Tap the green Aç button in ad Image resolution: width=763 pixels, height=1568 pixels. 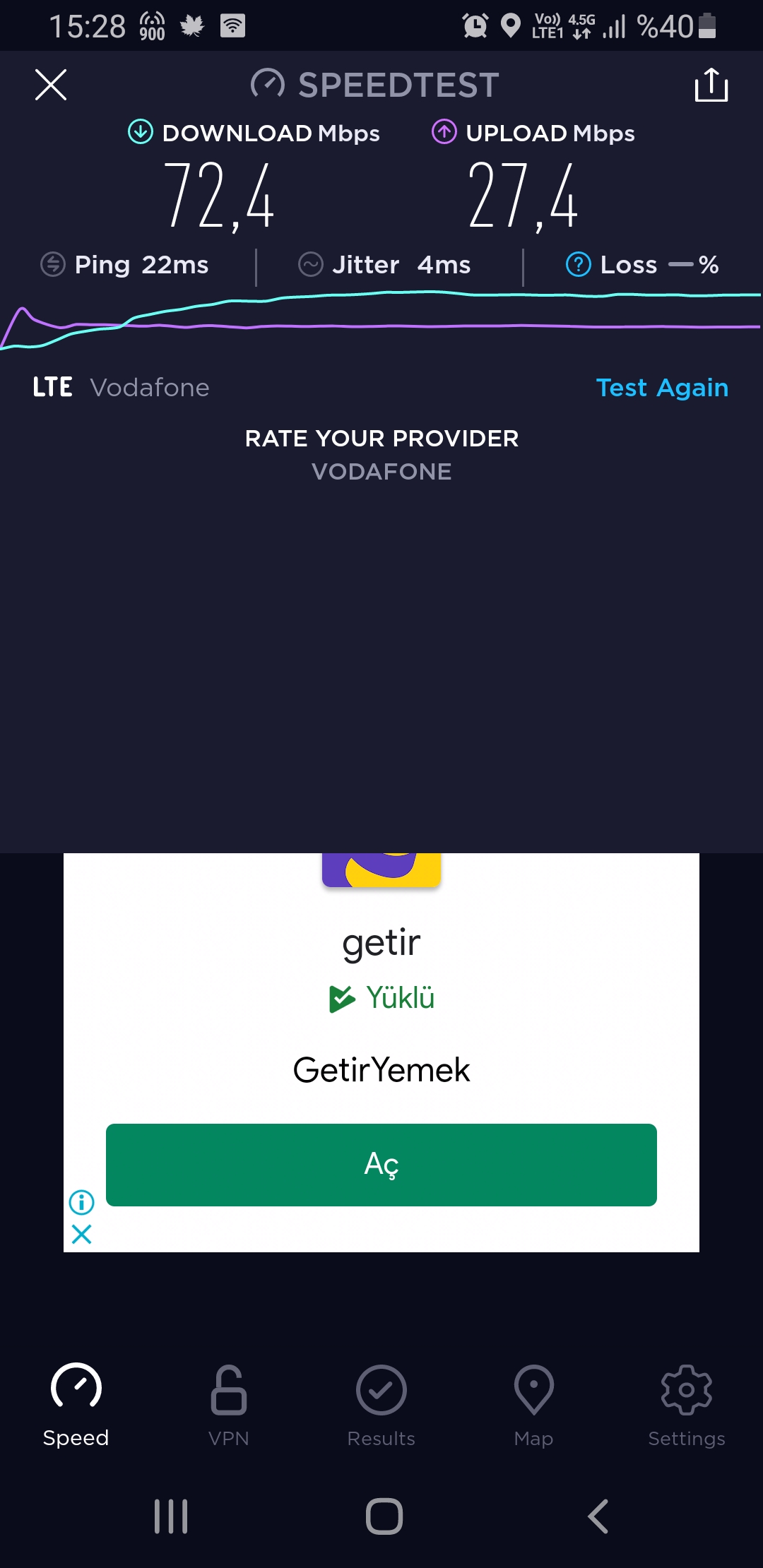pyautogui.click(x=381, y=1165)
